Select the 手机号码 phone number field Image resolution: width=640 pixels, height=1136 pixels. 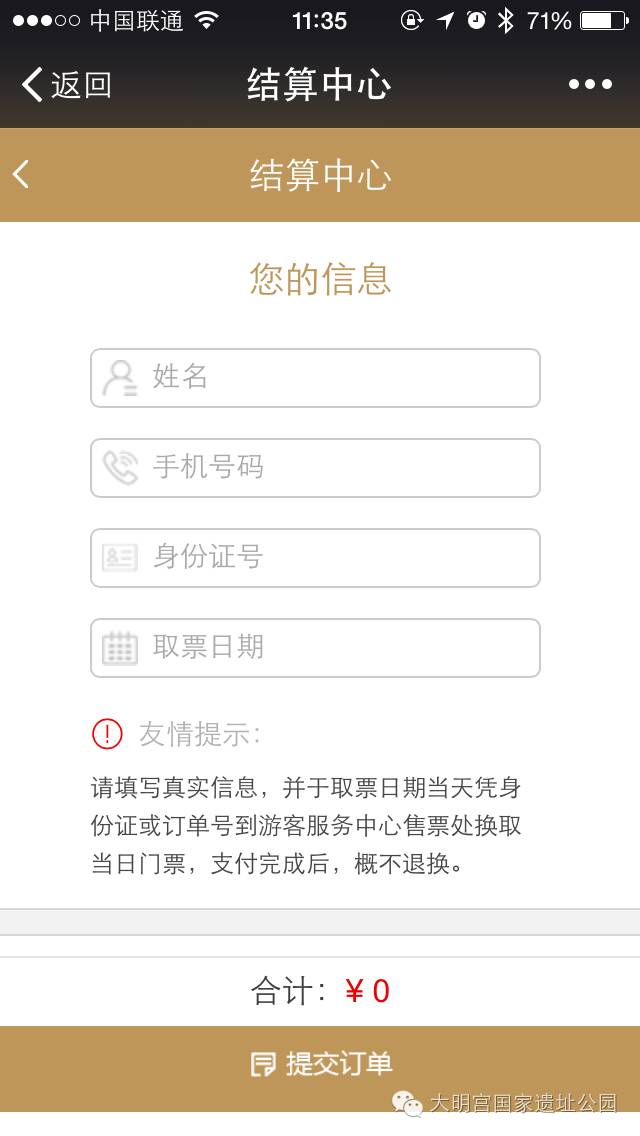pos(315,468)
